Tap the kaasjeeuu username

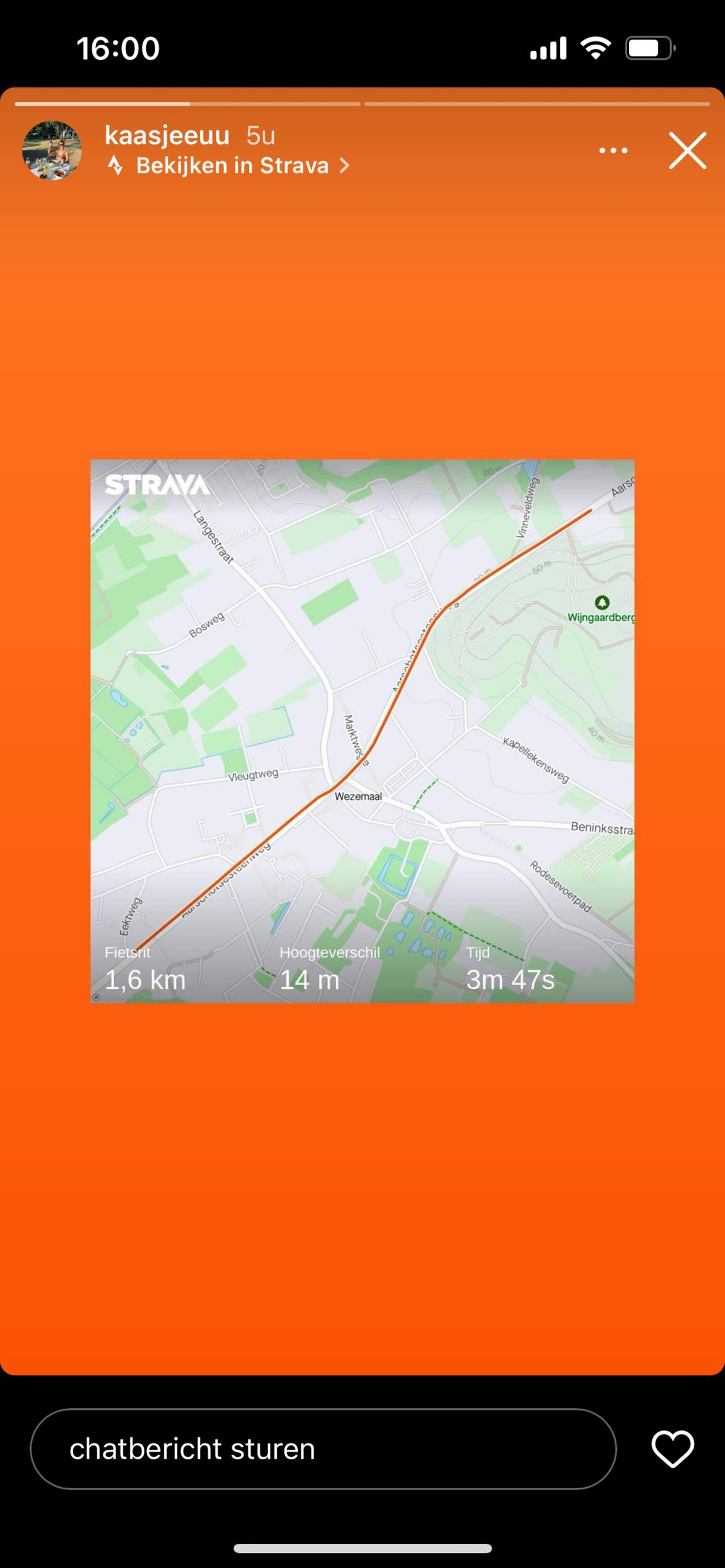(167, 135)
